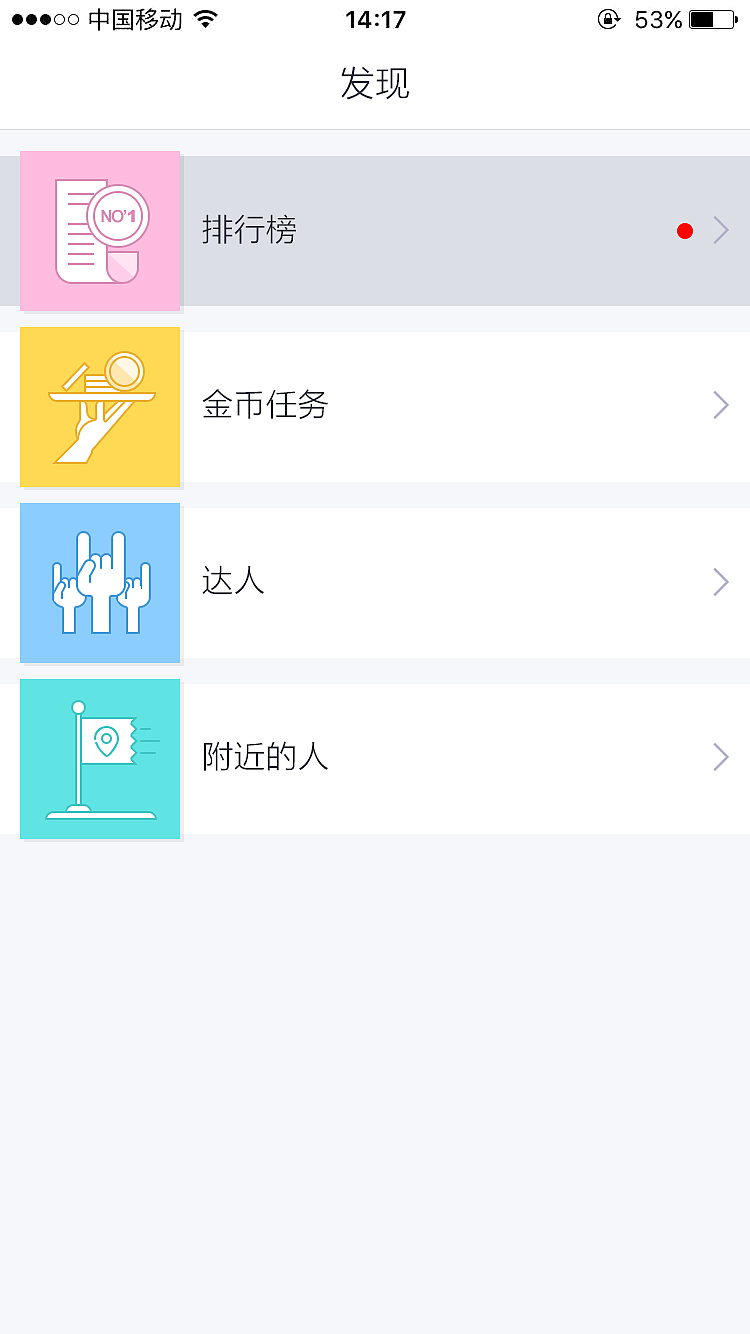750x1334 pixels.
Task: Open the teal 附近的人 location flag icon
Action: point(100,759)
